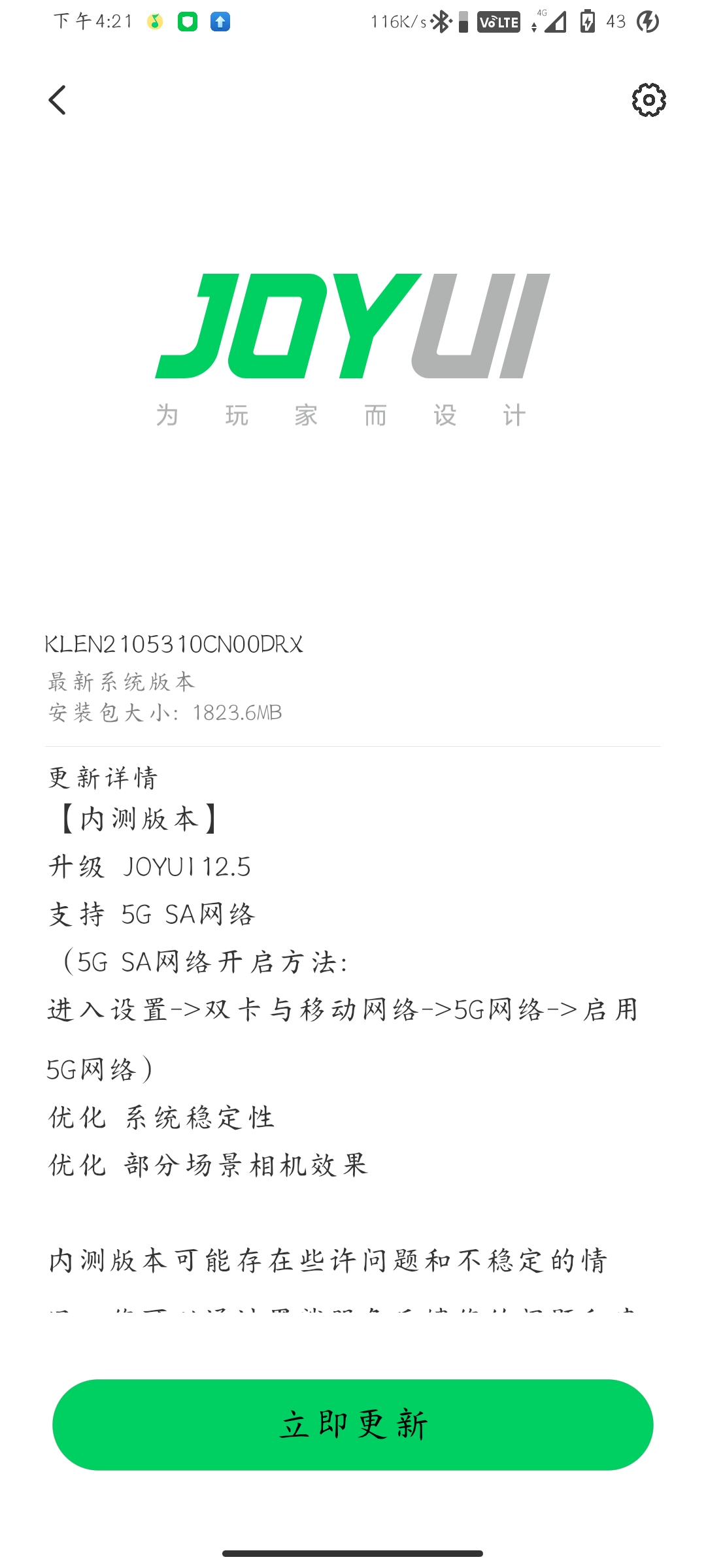
Task: Tap the 立即更新 button to update now
Action: pyautogui.click(x=353, y=1425)
